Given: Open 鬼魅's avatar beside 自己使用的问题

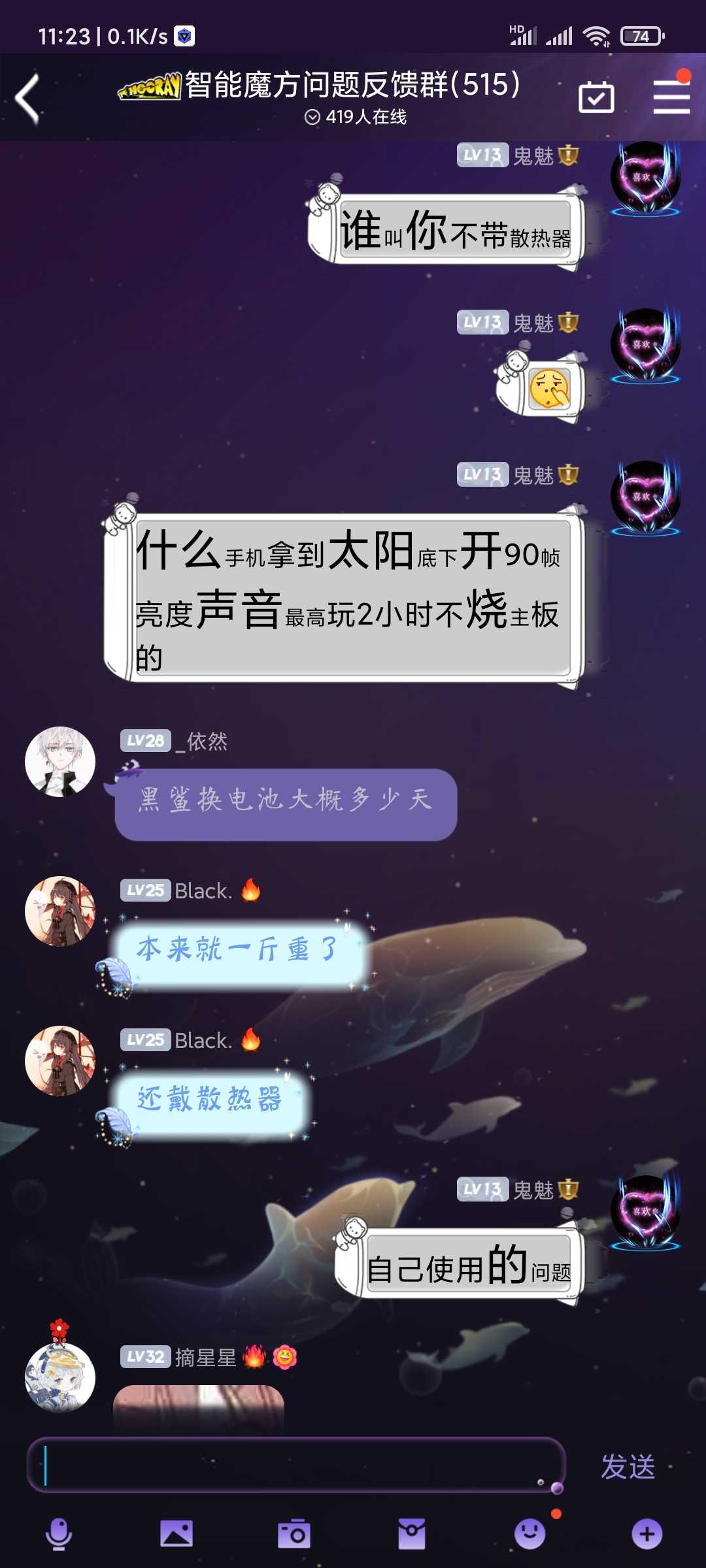Looking at the screenshot, I should tap(646, 1210).
